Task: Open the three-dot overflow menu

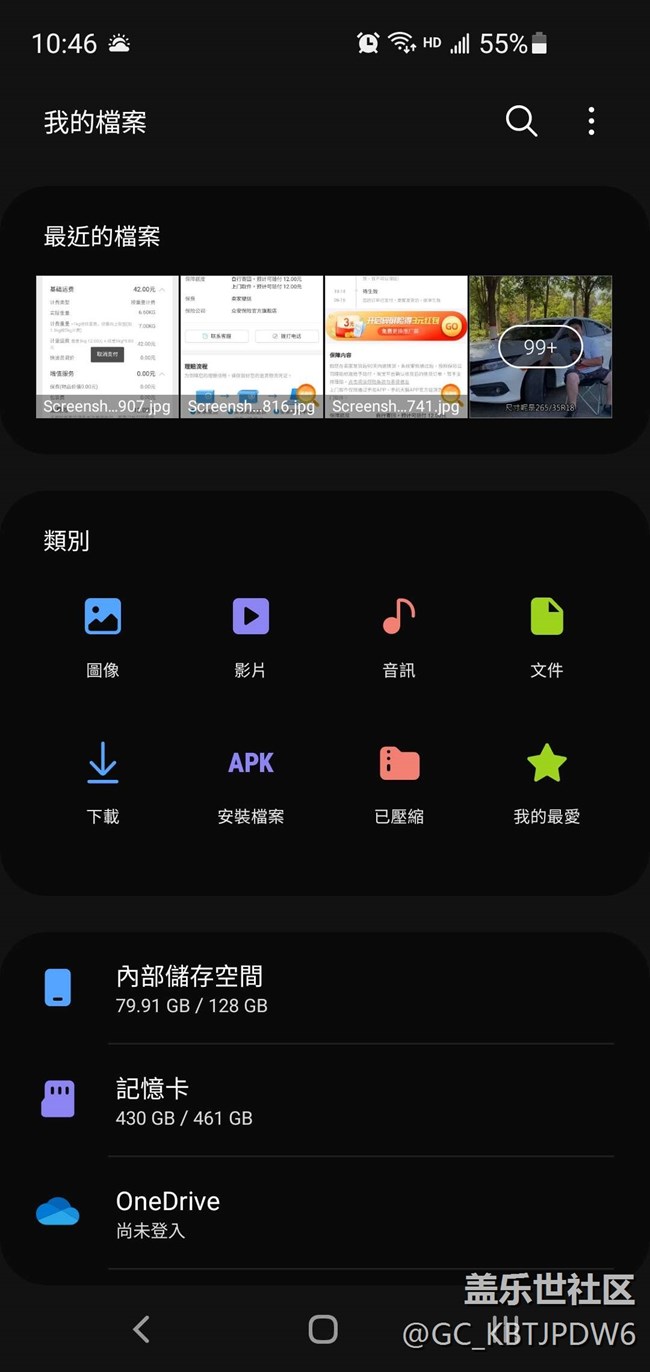Action: (x=591, y=122)
